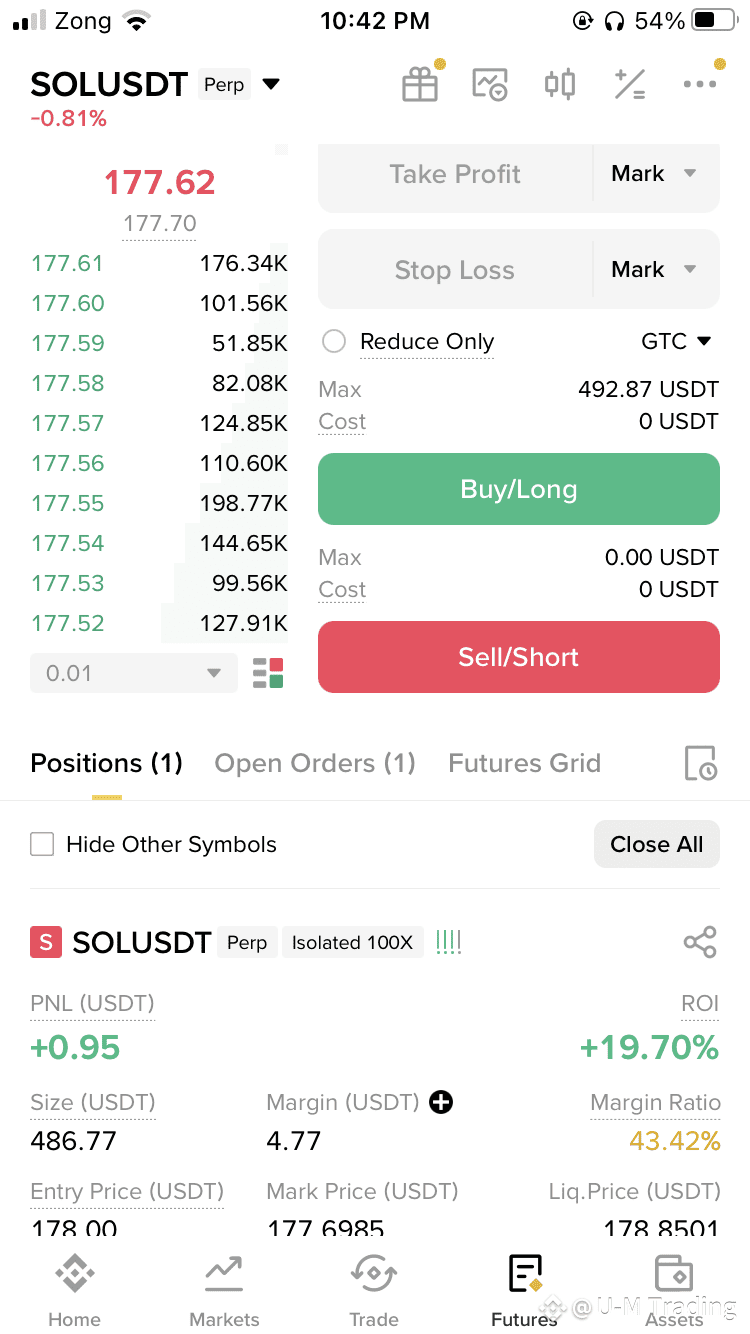
Task: Close all positions with Close All
Action: click(x=657, y=844)
